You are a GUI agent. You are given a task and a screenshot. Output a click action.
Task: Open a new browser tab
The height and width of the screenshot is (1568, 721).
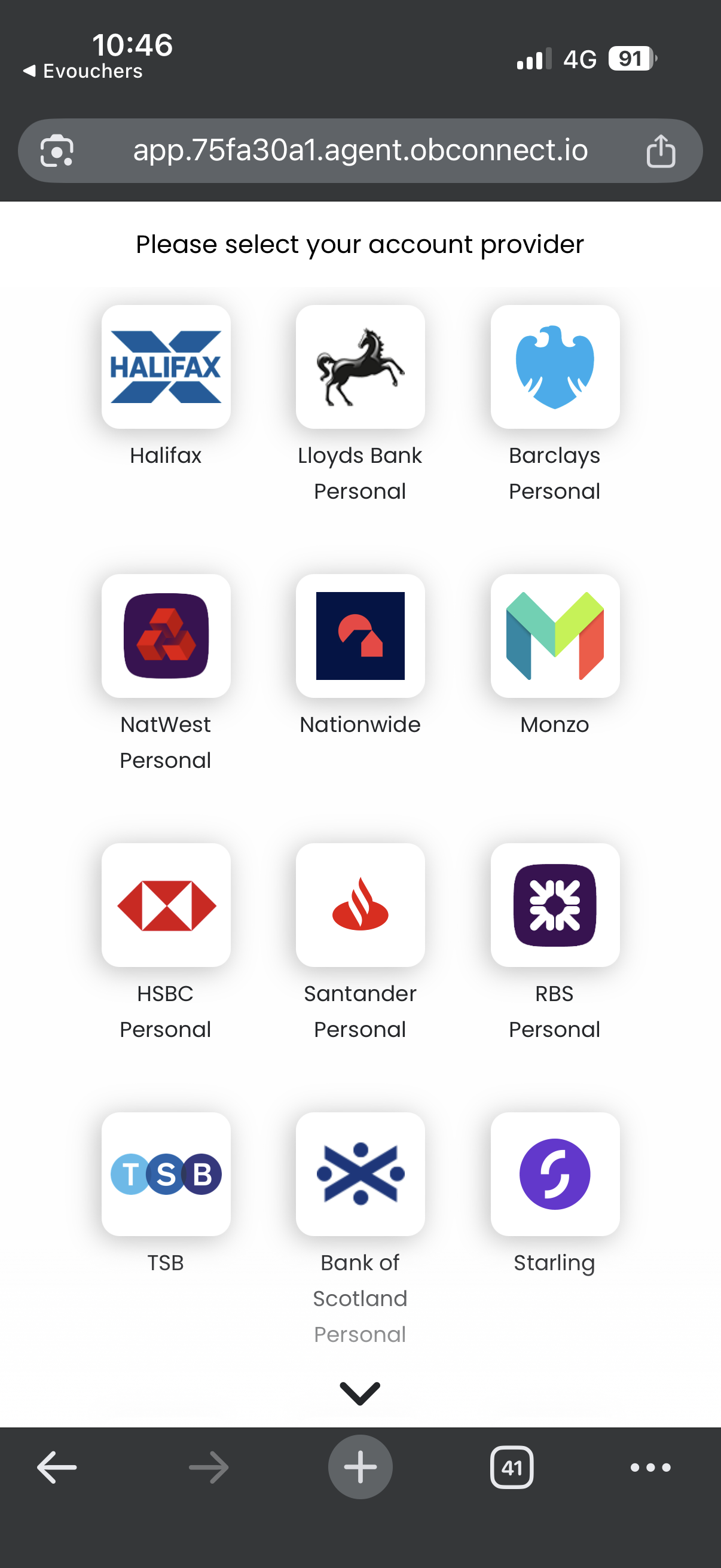pyautogui.click(x=360, y=1468)
